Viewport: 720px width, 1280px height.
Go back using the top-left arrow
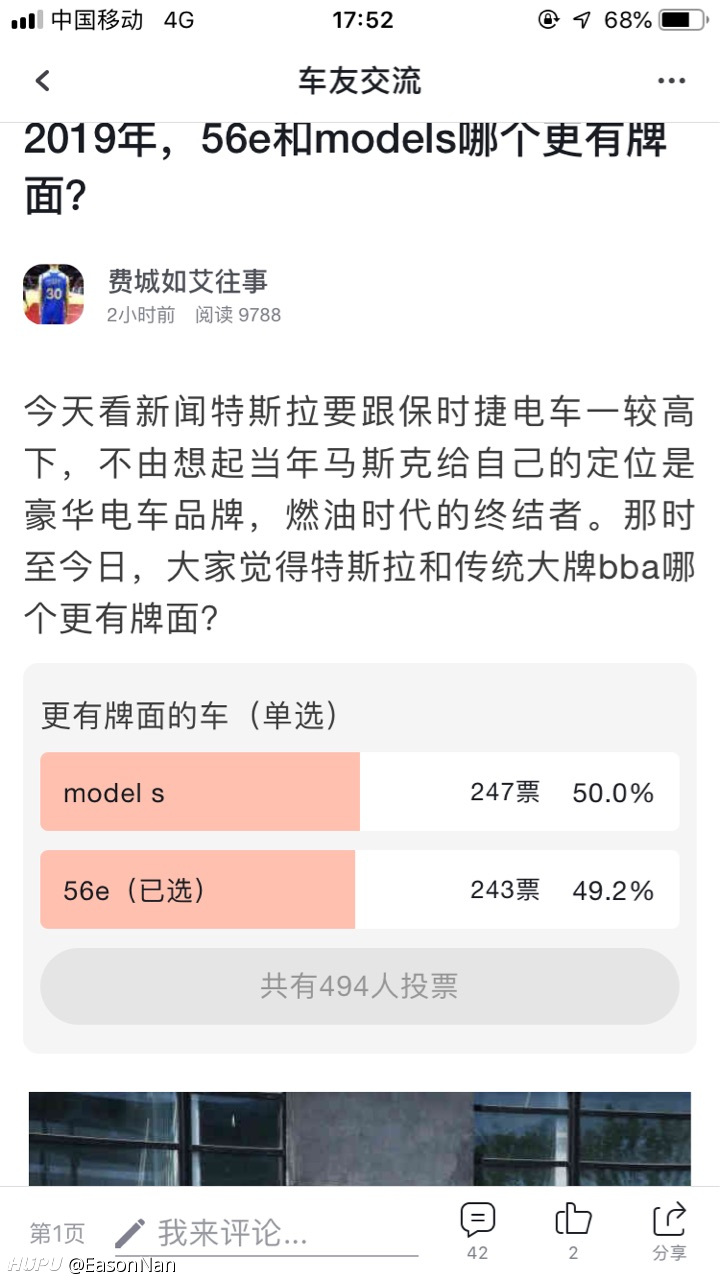42,81
